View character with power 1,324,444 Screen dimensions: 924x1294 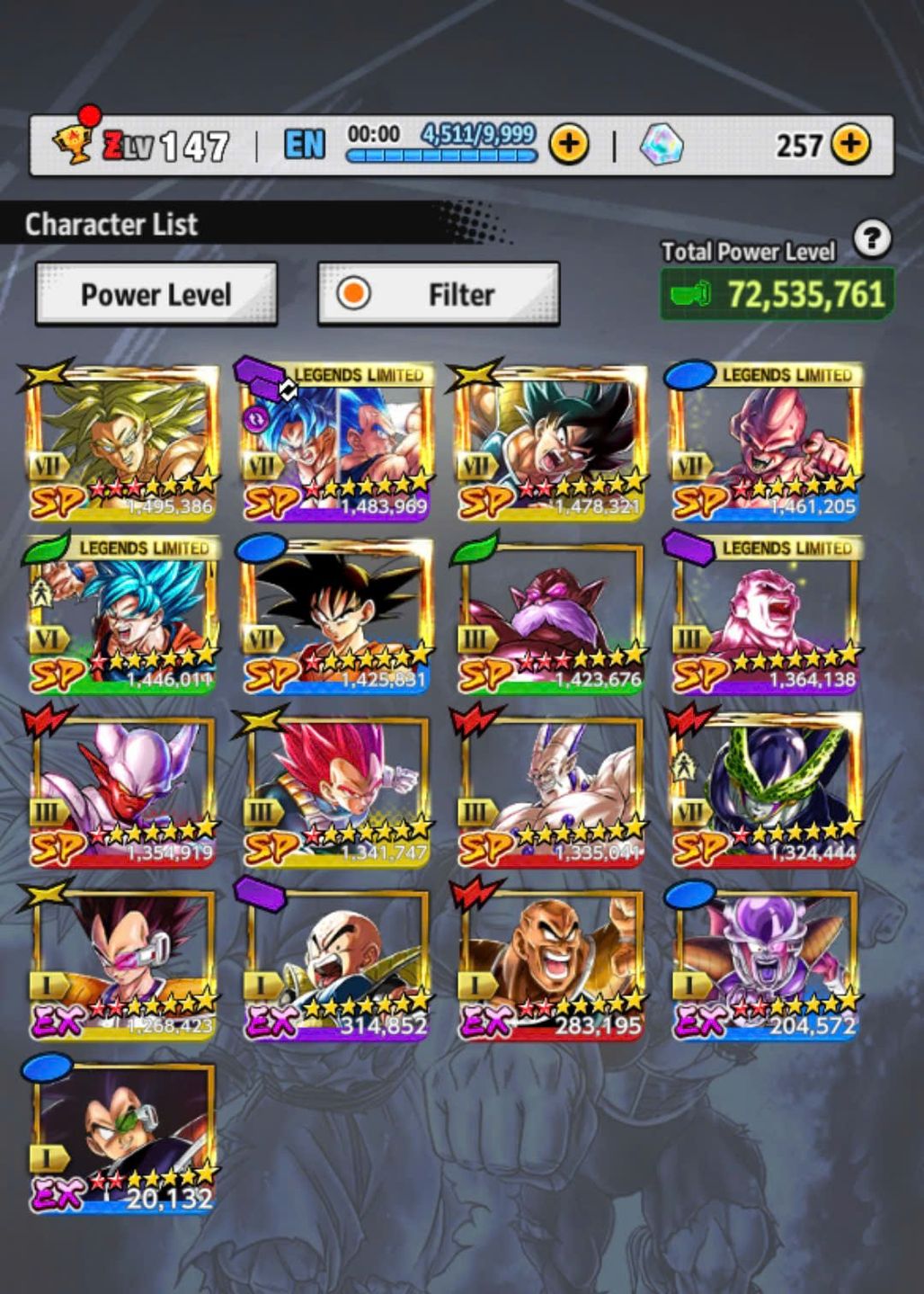765,789
